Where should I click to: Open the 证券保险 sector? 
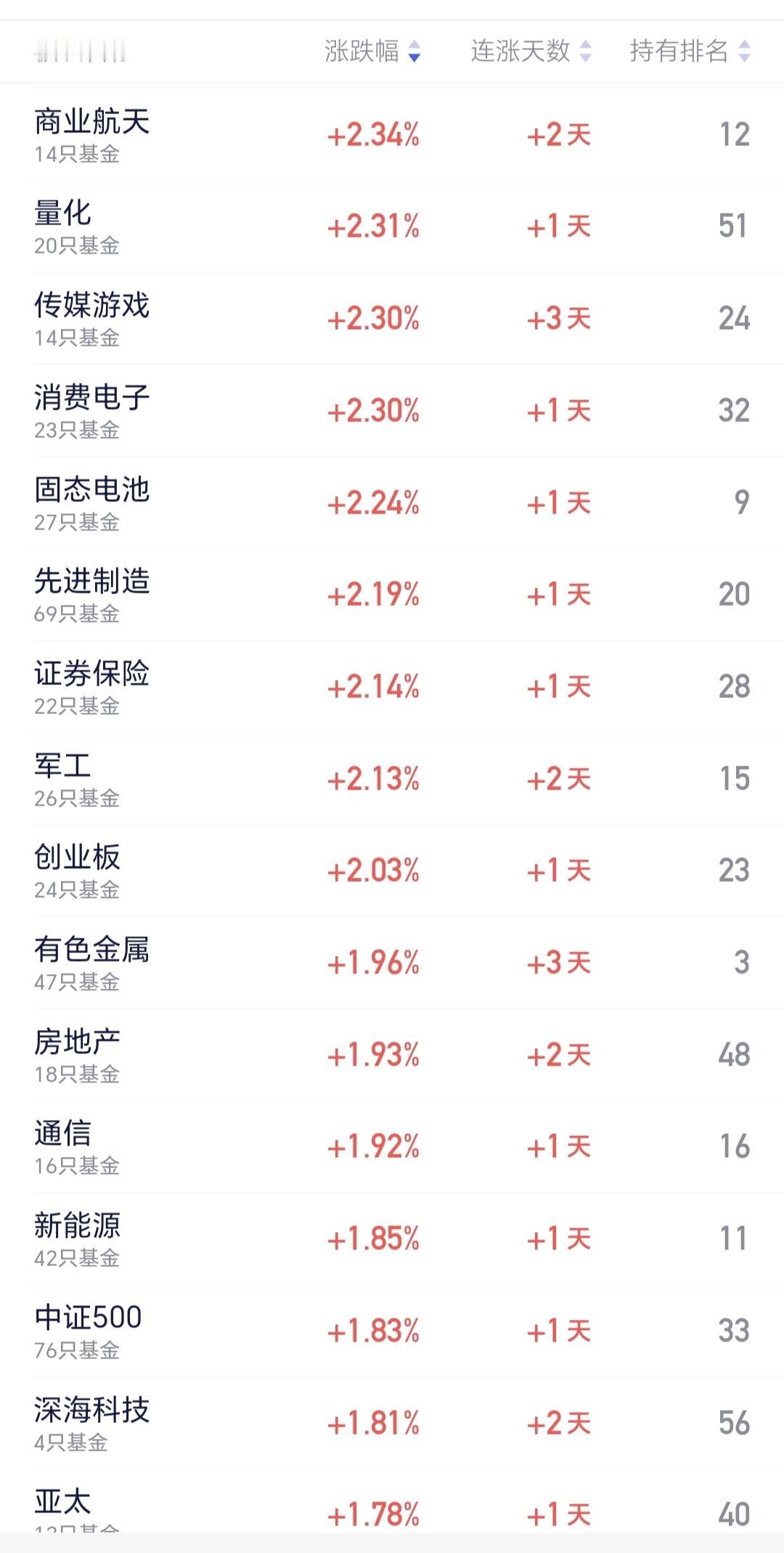click(x=392, y=686)
